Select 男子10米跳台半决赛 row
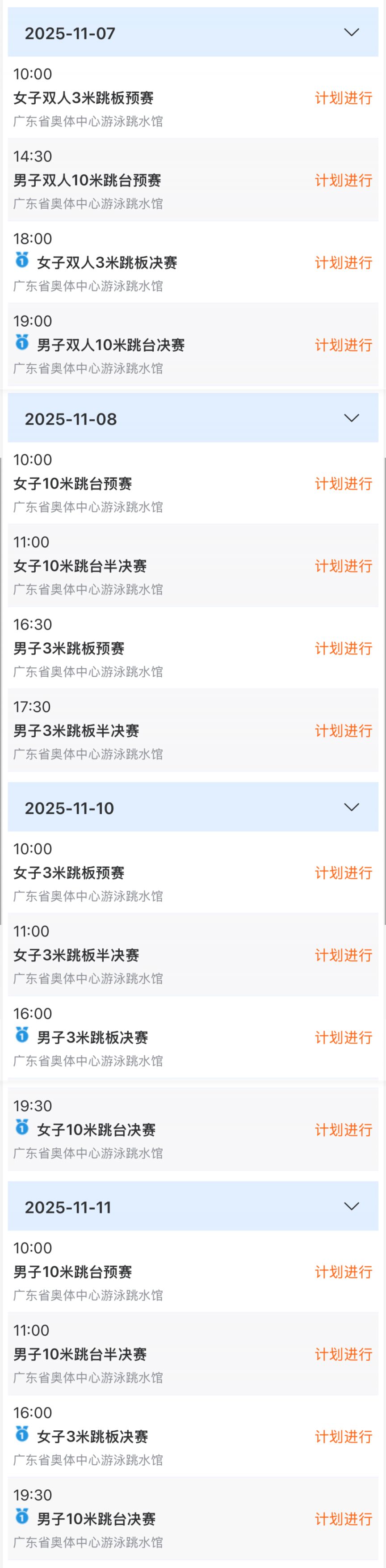The height and width of the screenshot is (1568, 386). coord(80,1354)
